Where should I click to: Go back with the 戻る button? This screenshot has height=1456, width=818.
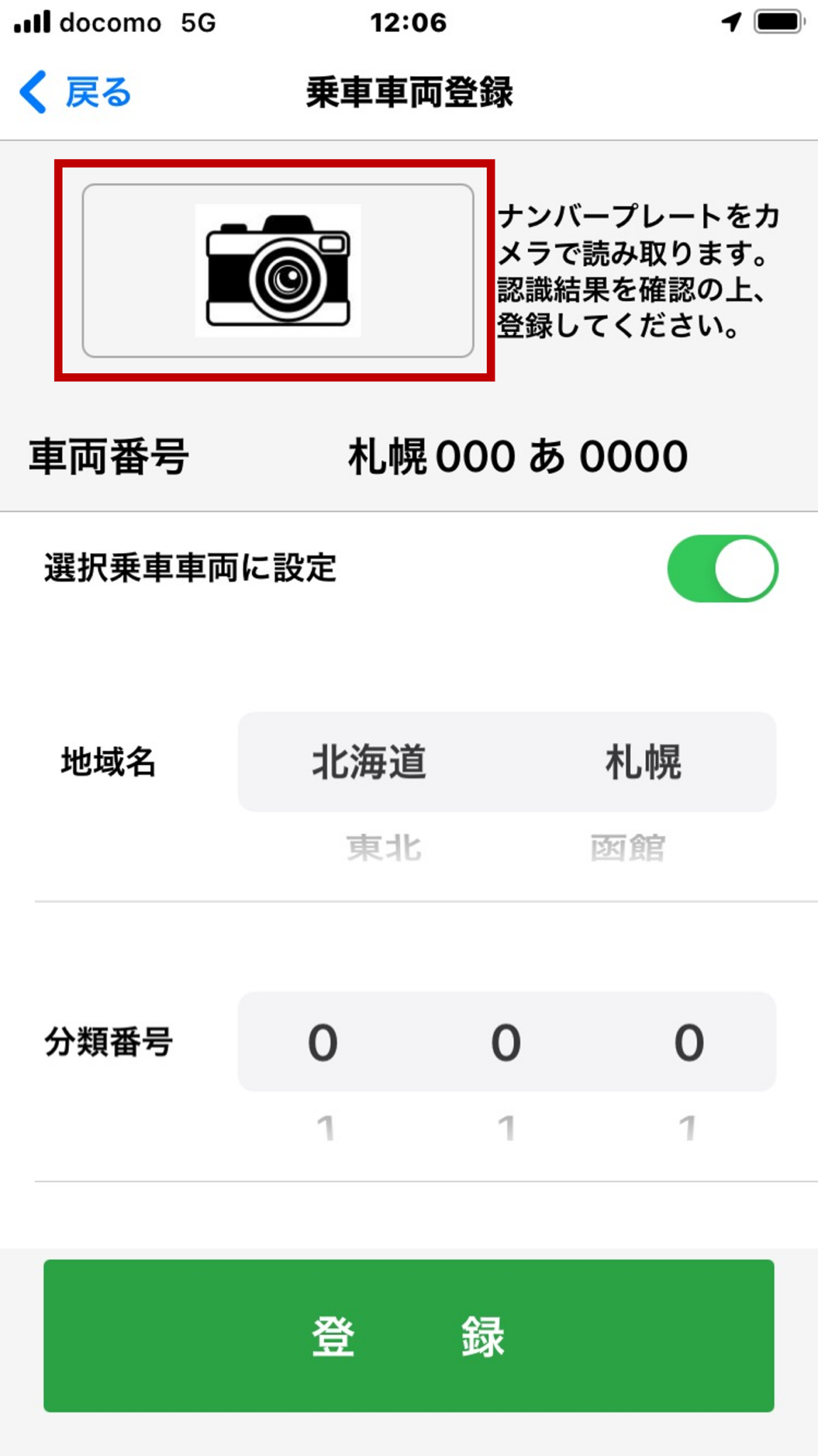pyautogui.click(x=76, y=92)
